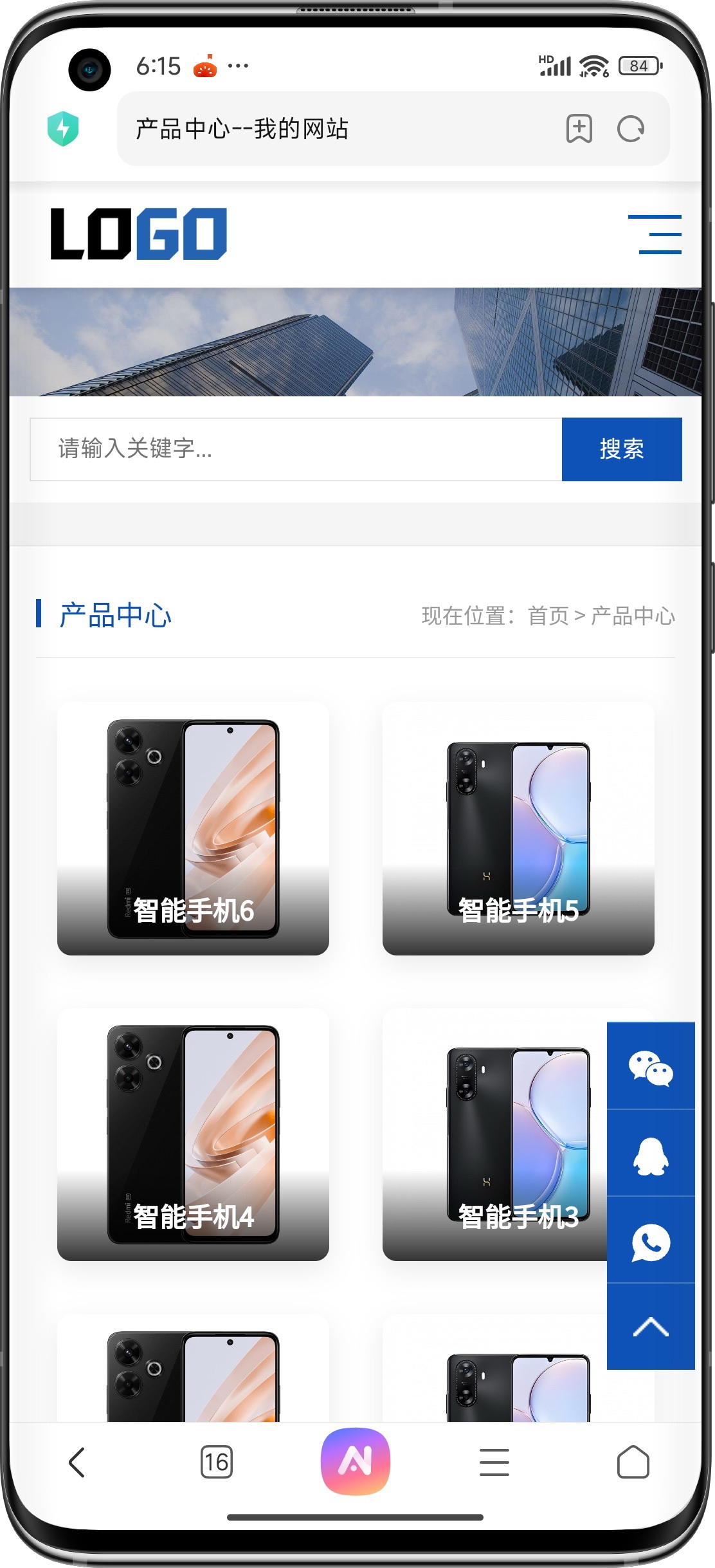The height and width of the screenshot is (1568, 715).
Task: Open the QQ contact button
Action: click(x=650, y=1155)
